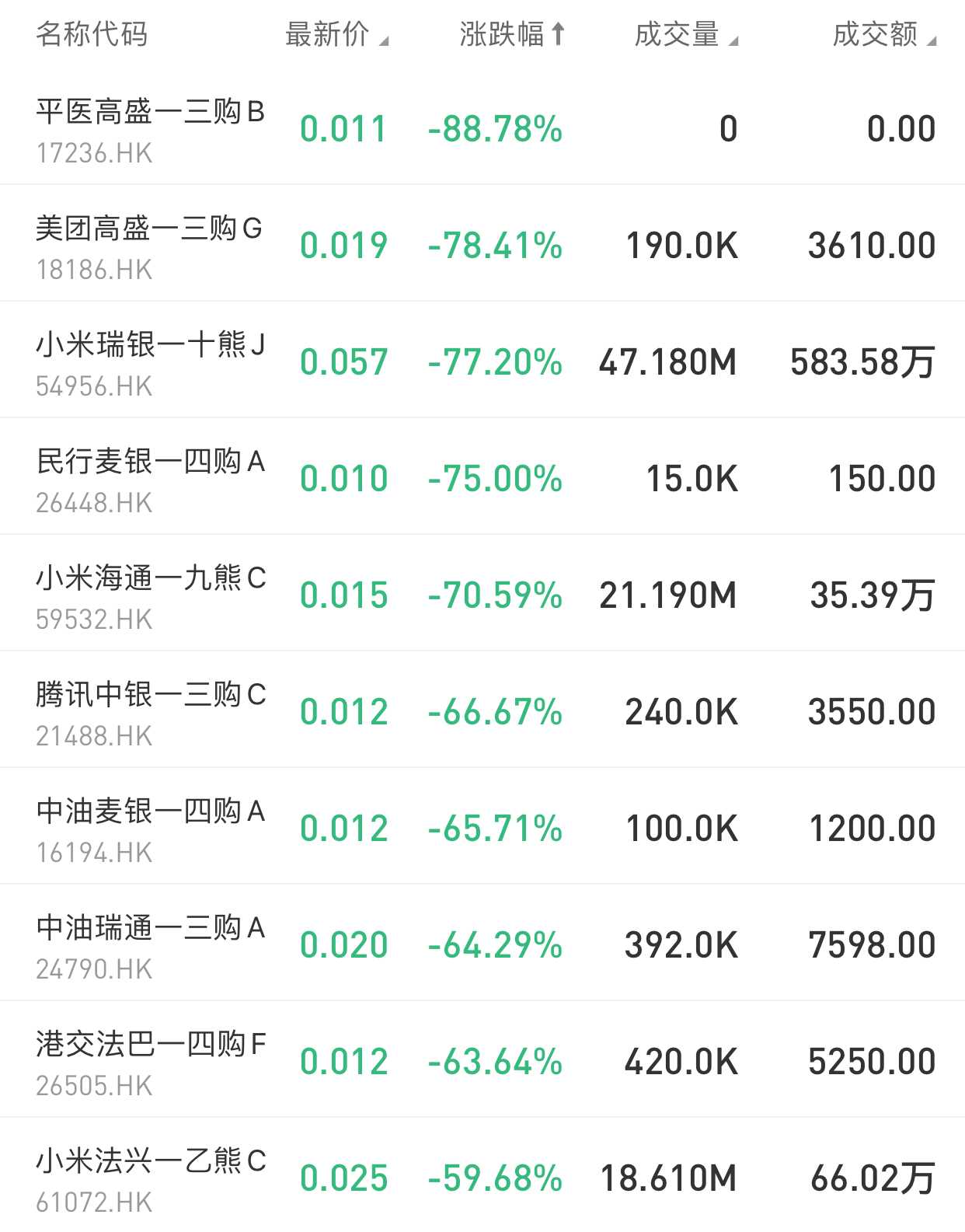Sort the list by 成交量
Viewport: 965px width, 1232px height.
(685, 35)
